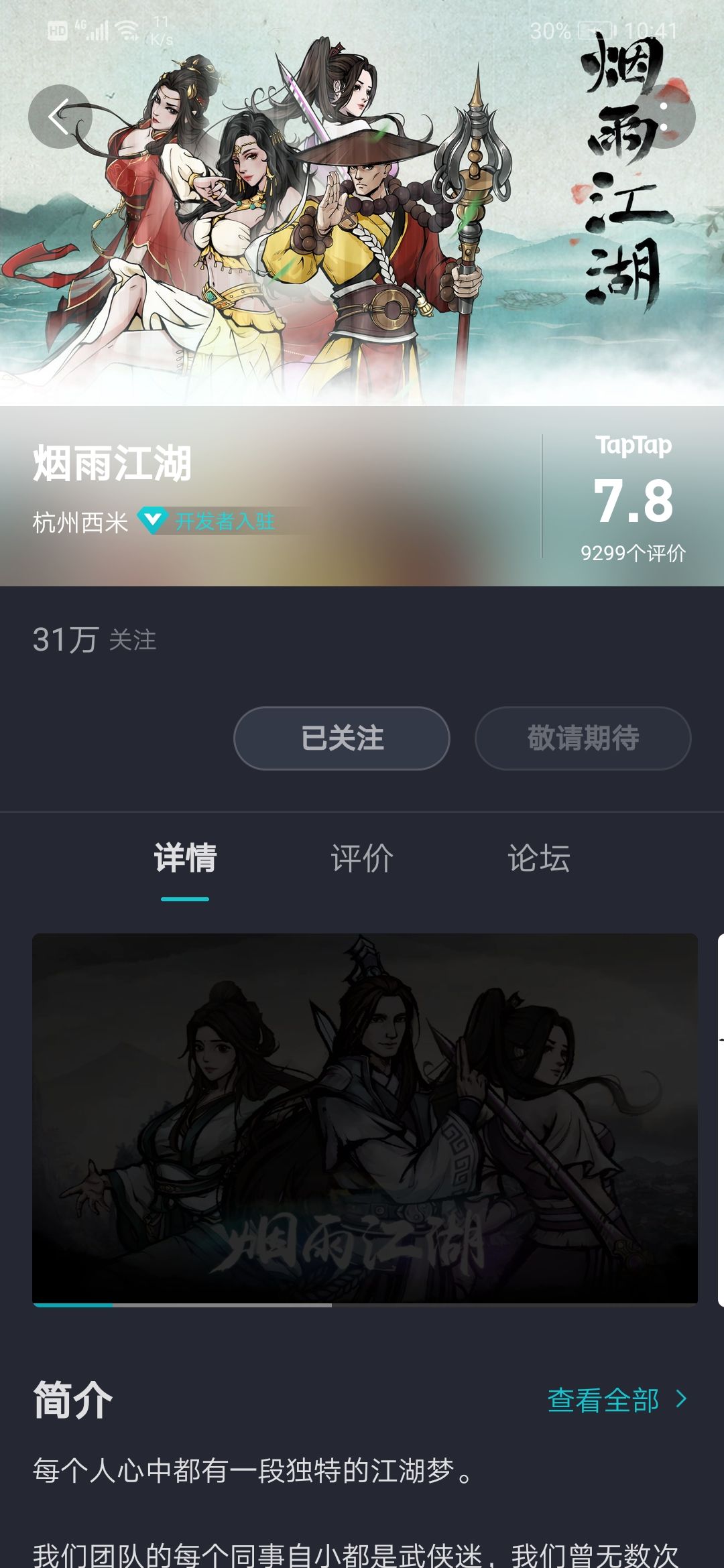
Task: Open the three-dot options menu
Action: (x=664, y=115)
